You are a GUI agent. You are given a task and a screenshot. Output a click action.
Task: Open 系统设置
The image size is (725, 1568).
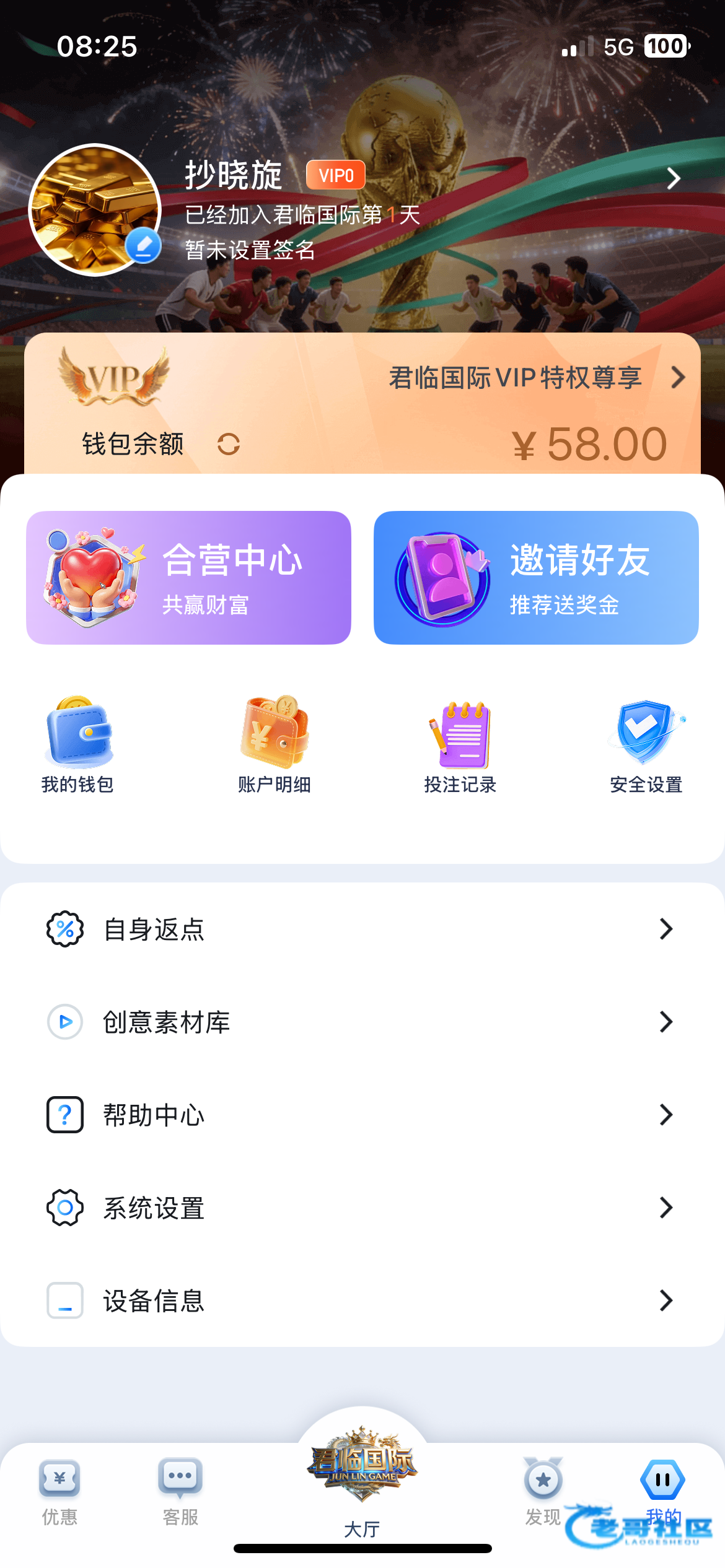tap(362, 1208)
